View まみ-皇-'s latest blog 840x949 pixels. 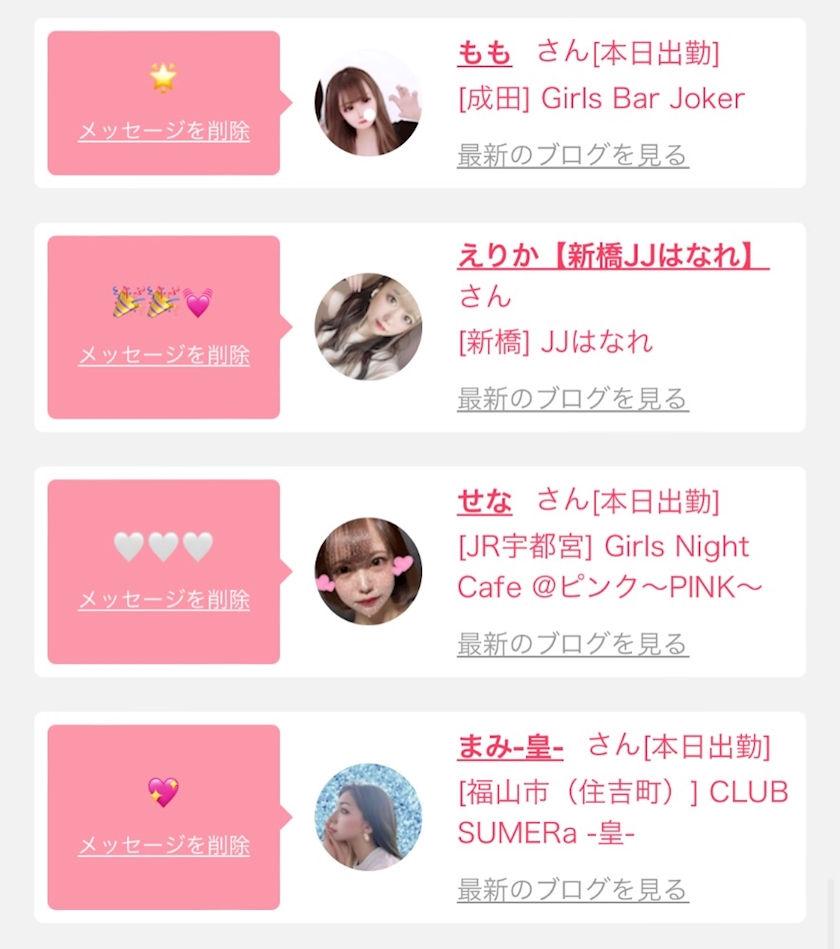[x=573, y=889]
